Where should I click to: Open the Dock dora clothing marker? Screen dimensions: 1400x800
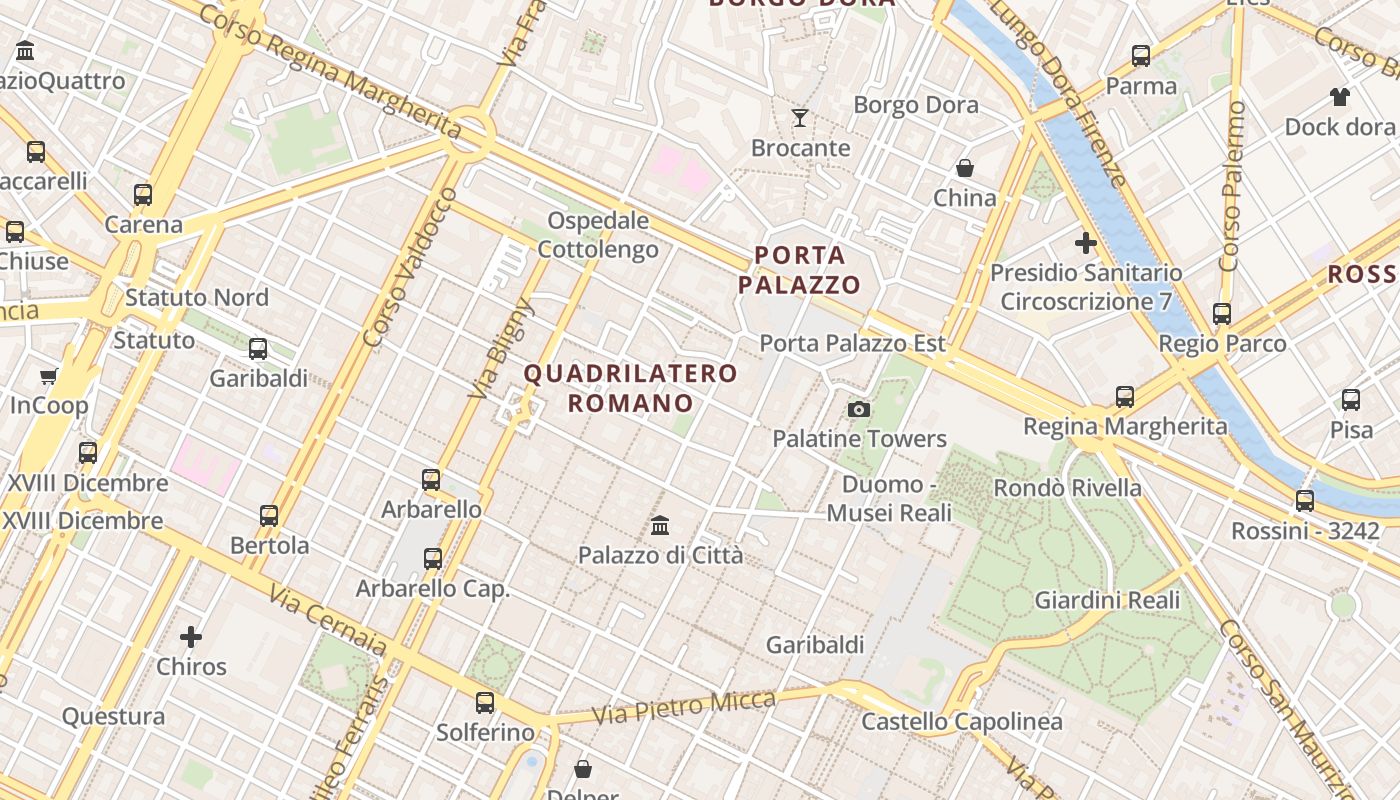tap(1340, 97)
